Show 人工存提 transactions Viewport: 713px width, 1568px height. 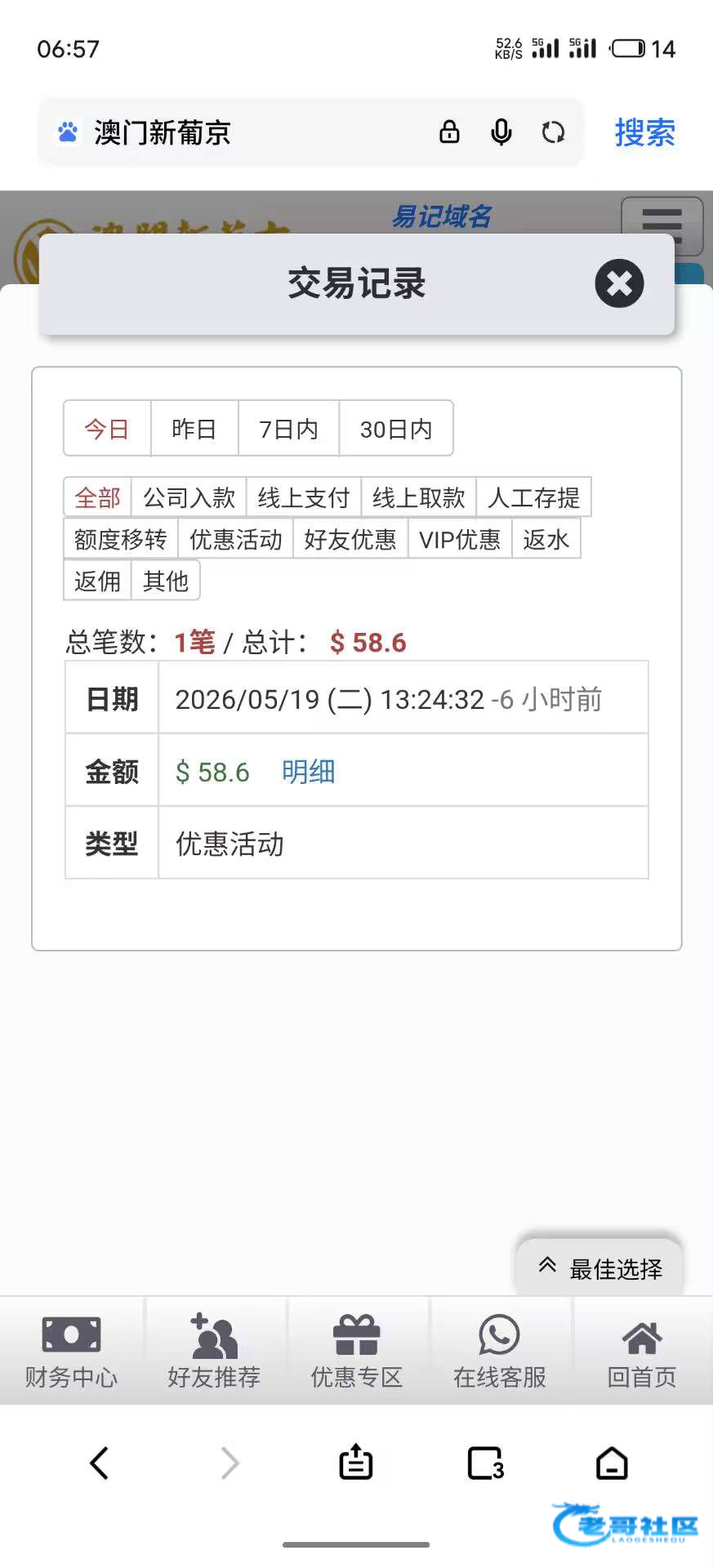point(533,497)
